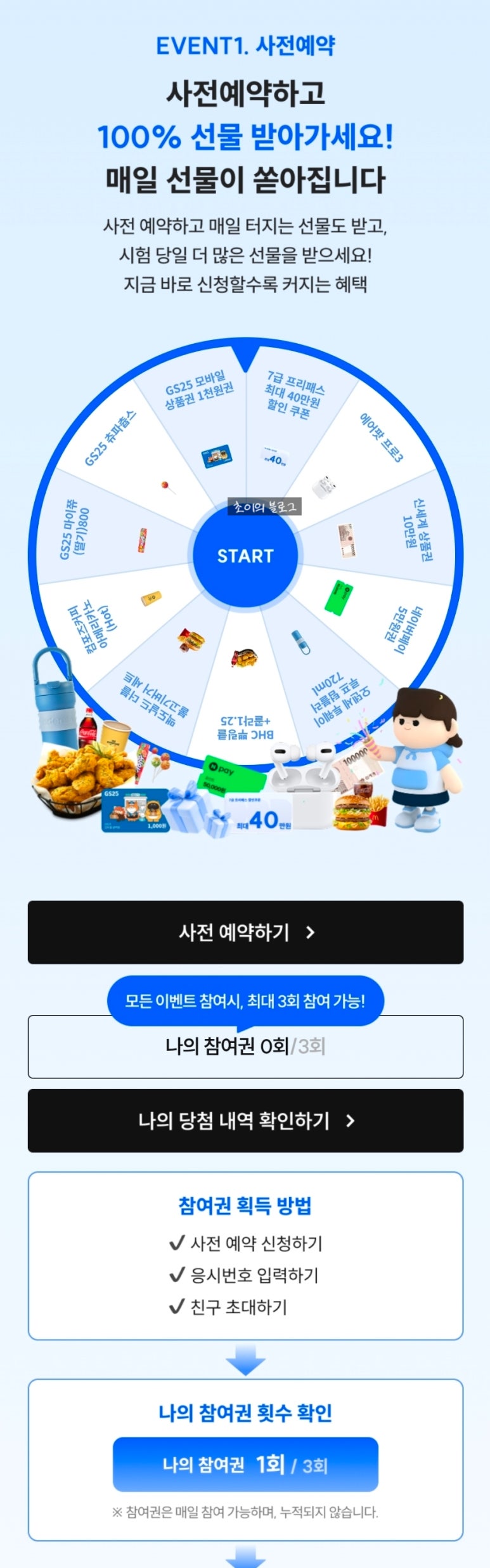This screenshot has width=490, height=1568.
Task: Open 나의 당첨 내역 확인하기
Action: click(x=245, y=1120)
